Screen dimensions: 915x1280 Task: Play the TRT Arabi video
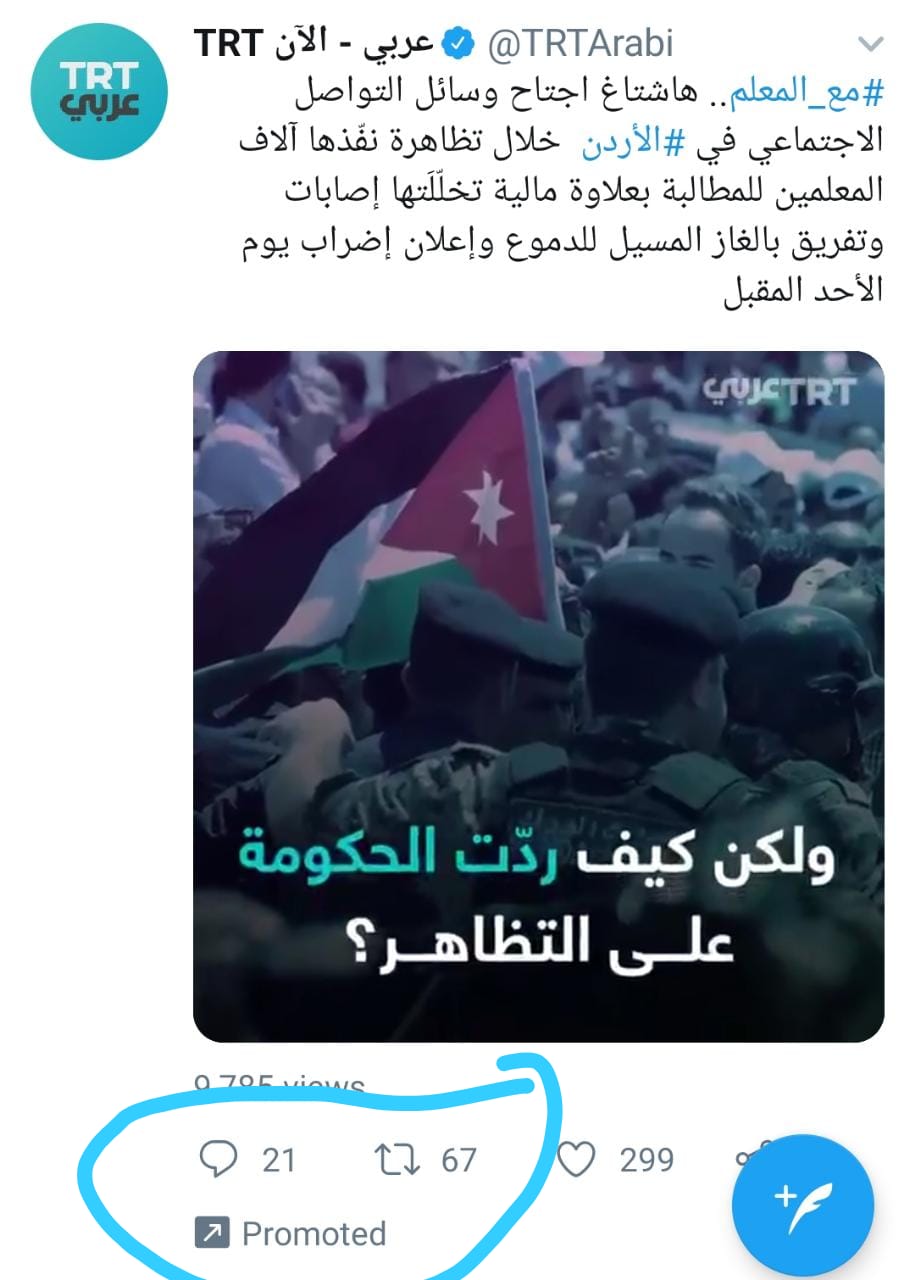[x=538, y=696]
